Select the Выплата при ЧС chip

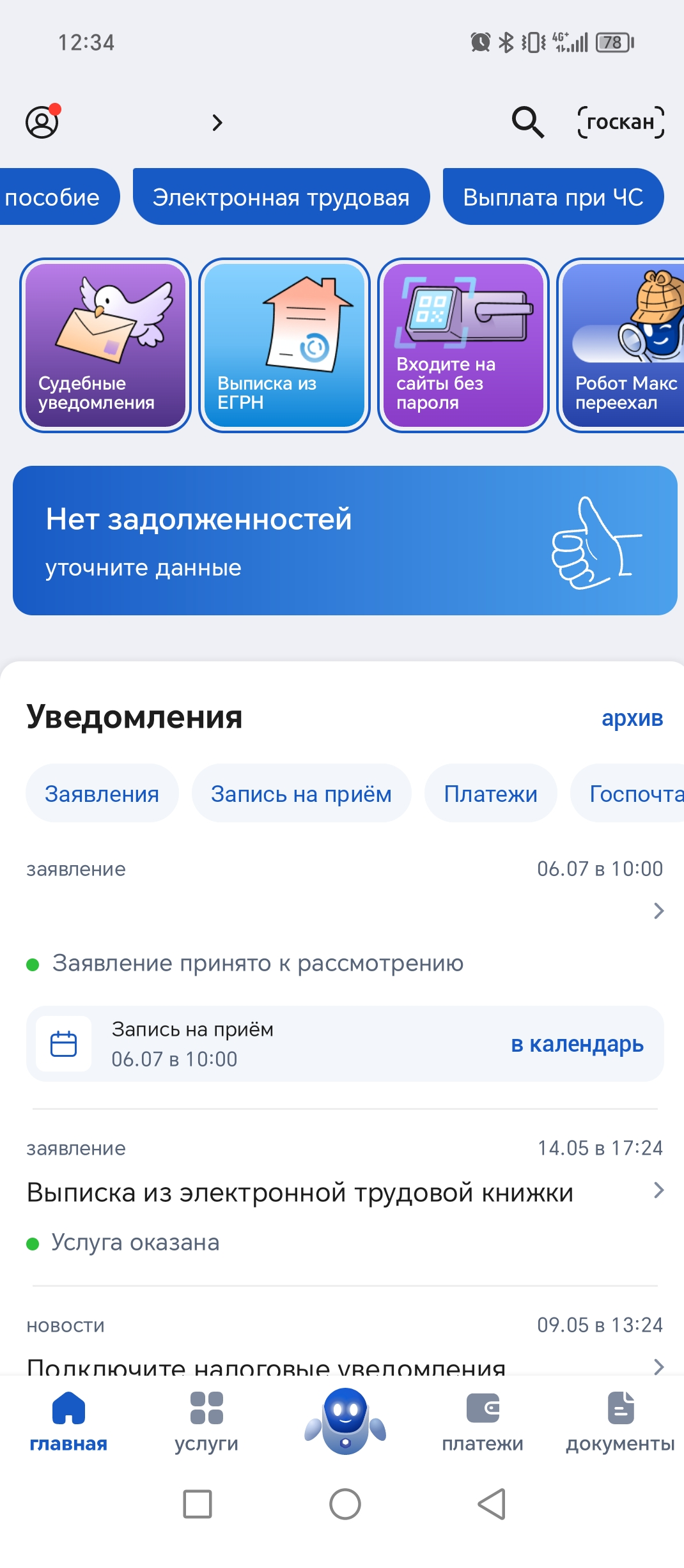point(553,197)
